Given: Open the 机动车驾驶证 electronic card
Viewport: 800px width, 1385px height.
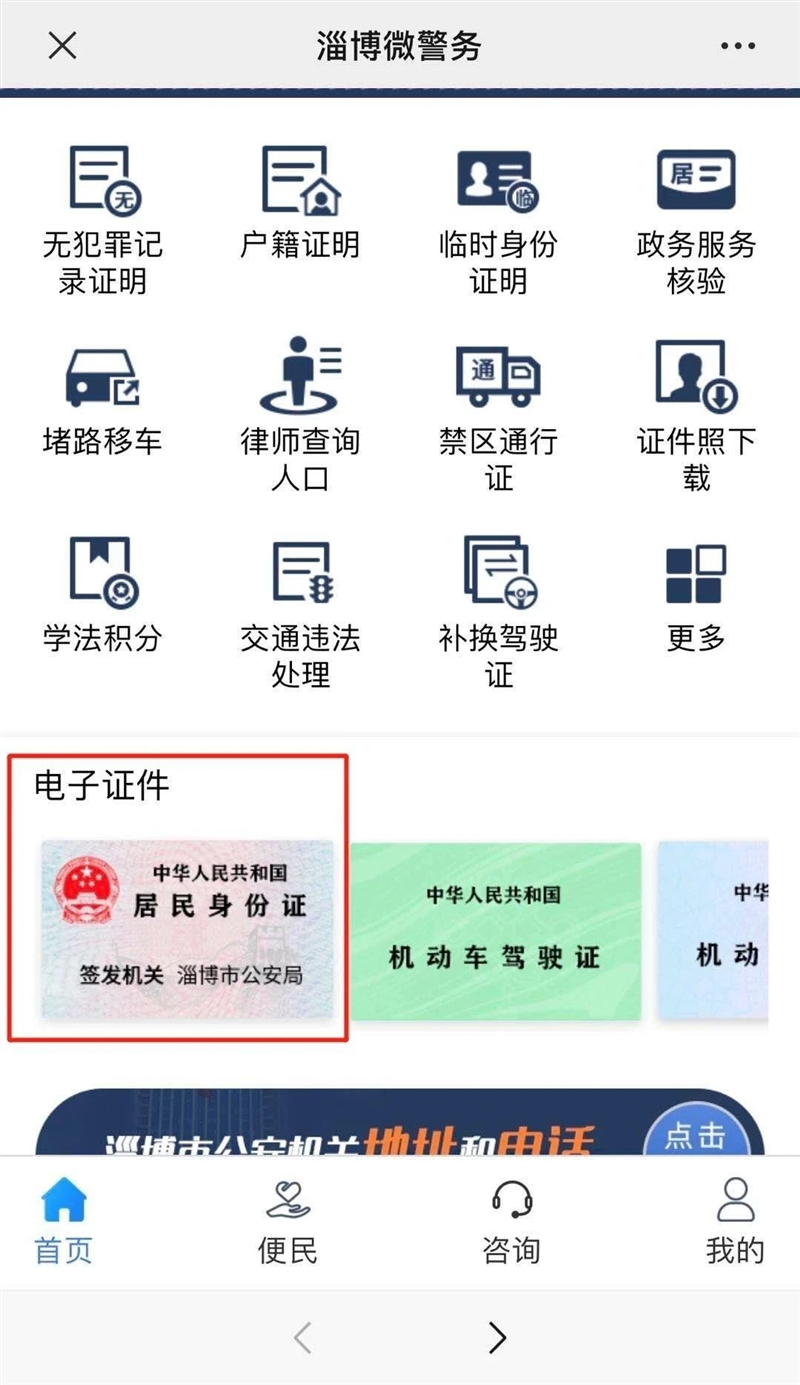Looking at the screenshot, I should click(x=495, y=930).
